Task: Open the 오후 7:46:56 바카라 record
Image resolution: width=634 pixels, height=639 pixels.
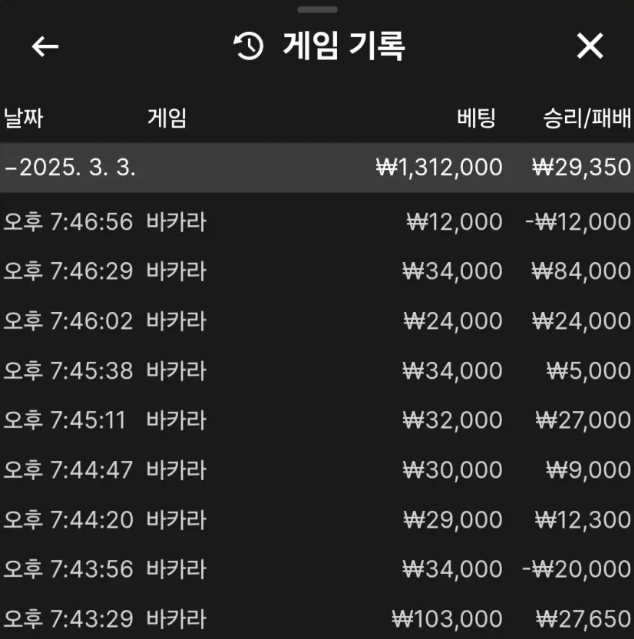Action: coord(316,221)
